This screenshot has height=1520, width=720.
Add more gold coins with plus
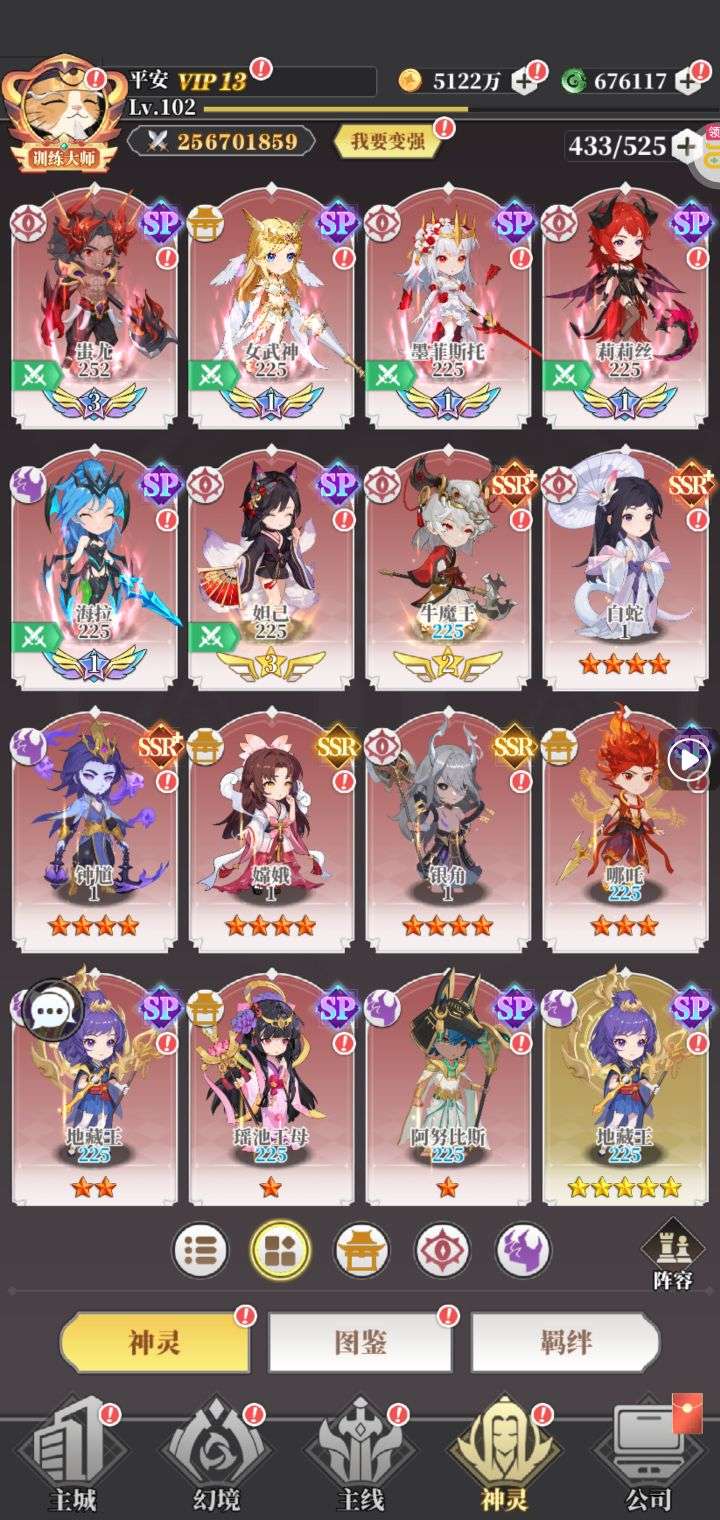coord(524,82)
